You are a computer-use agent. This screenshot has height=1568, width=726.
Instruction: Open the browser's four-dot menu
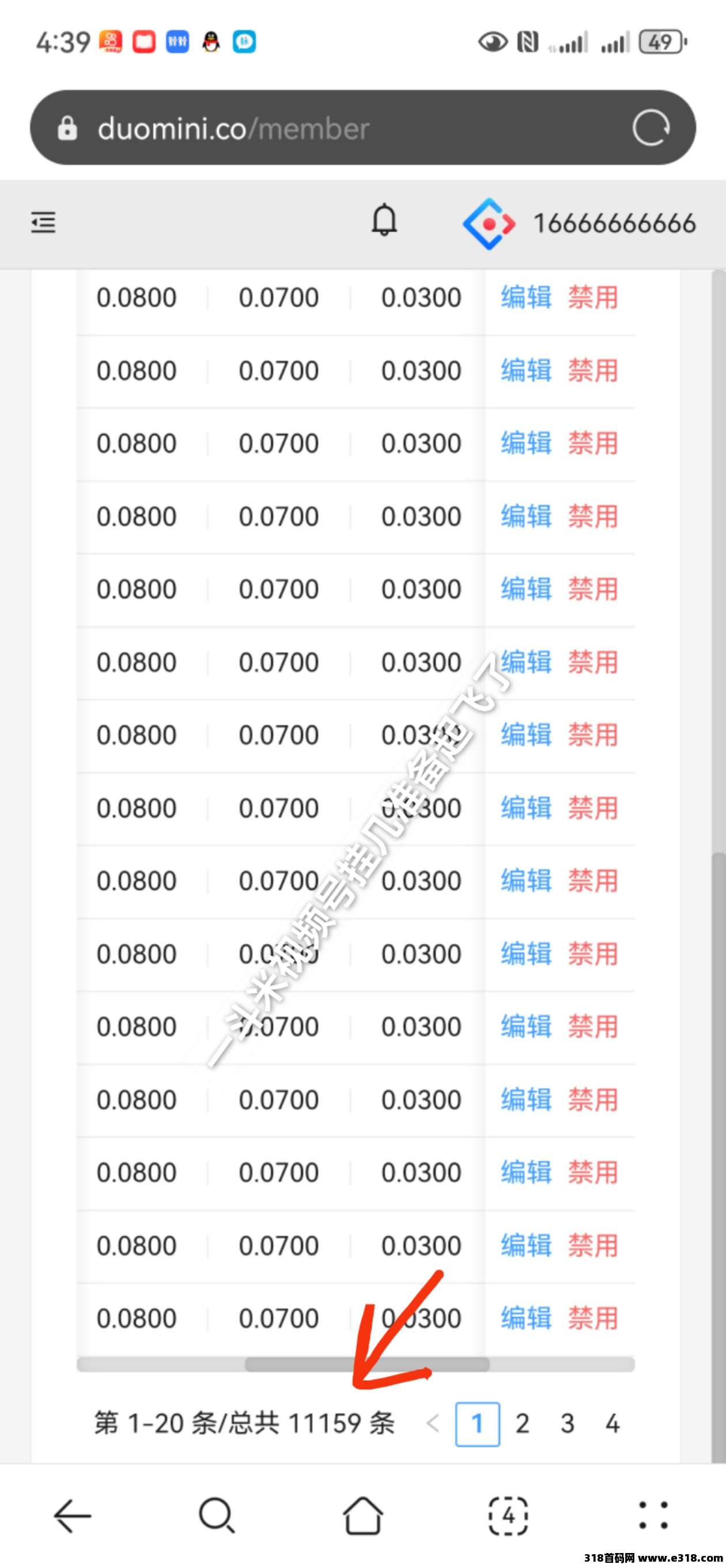point(653,1516)
